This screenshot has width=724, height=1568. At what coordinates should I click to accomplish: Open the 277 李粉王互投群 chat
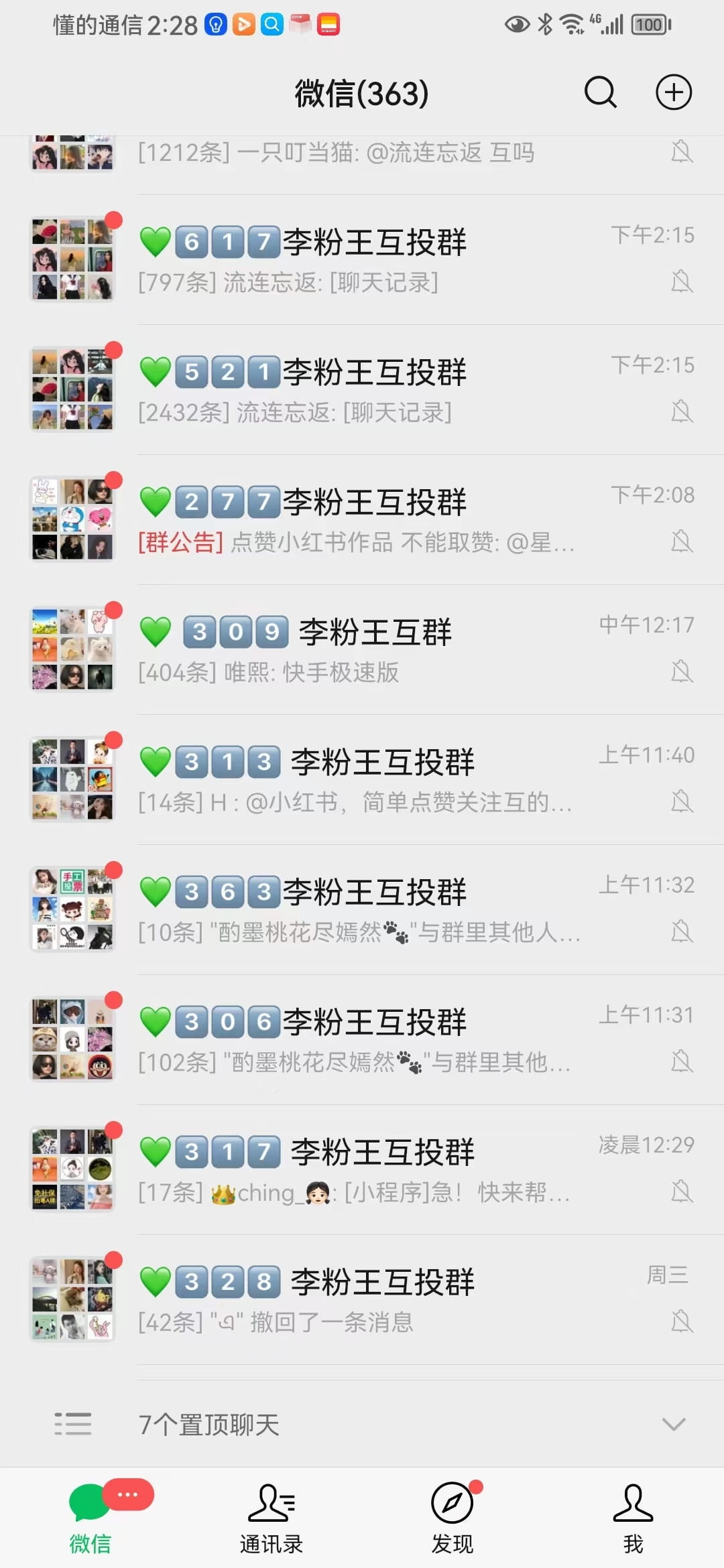362,520
